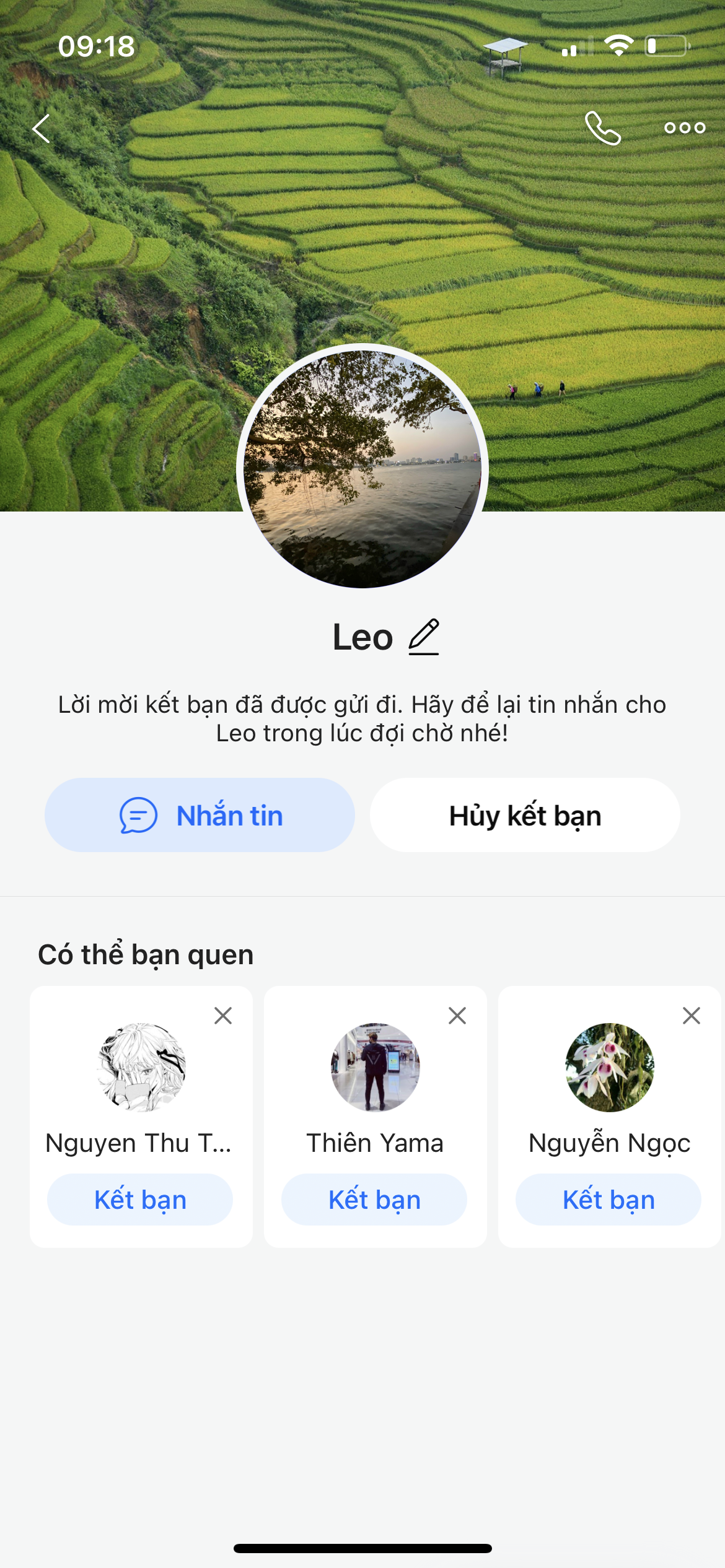Tap Nhắn tin to message Leo
The height and width of the screenshot is (1568, 725).
200,815
